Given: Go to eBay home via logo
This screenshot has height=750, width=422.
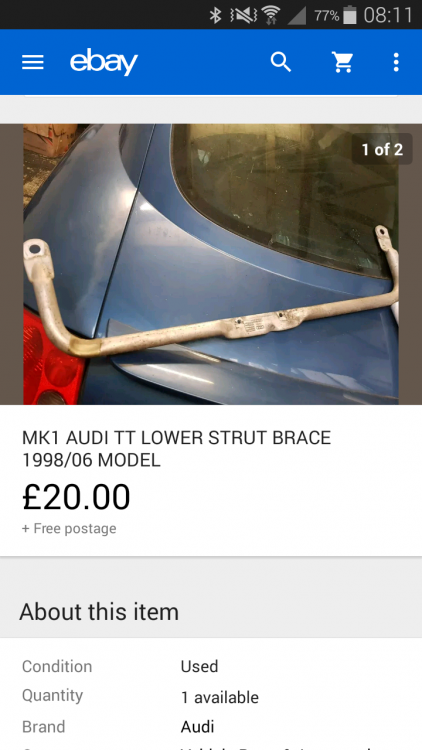Looking at the screenshot, I should pos(104,62).
